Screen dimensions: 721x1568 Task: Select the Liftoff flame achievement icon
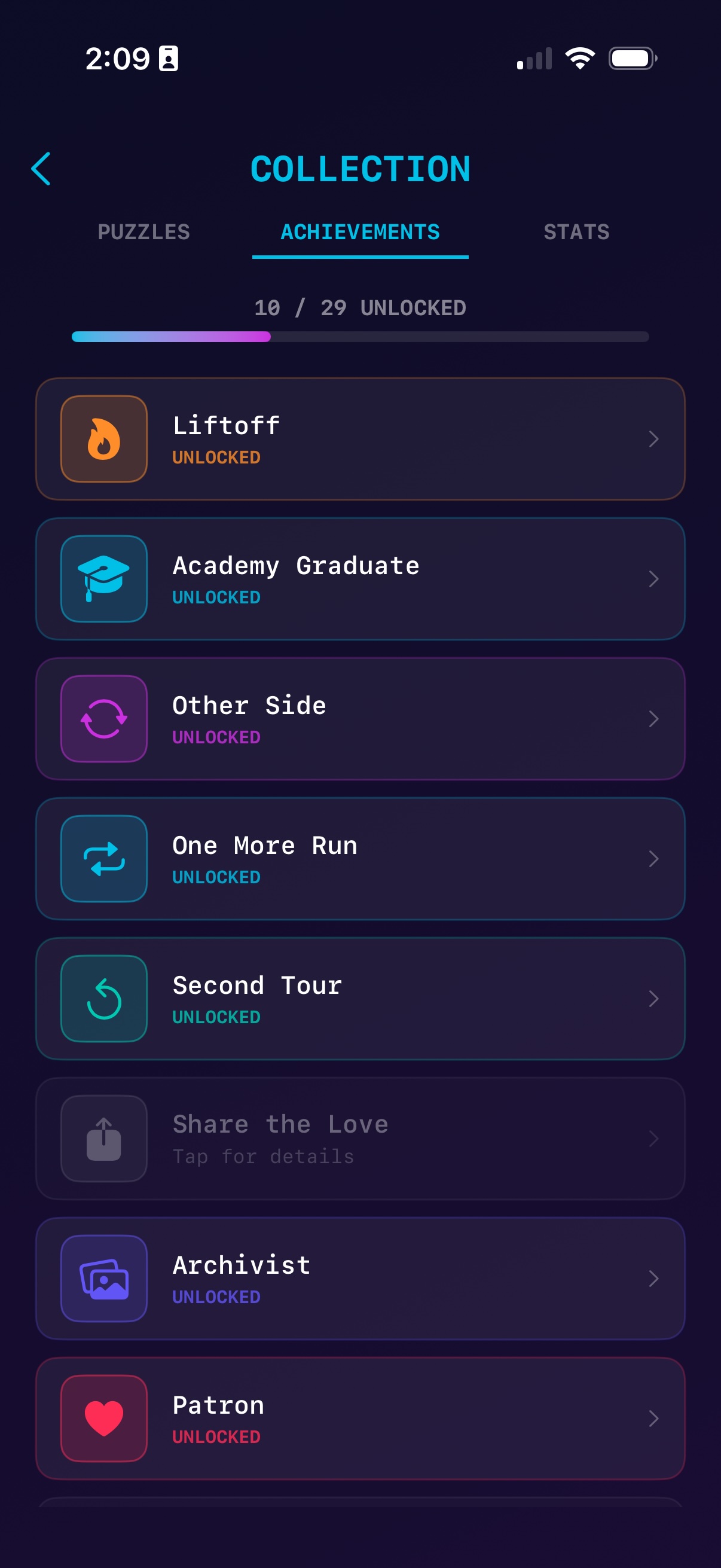103,440
